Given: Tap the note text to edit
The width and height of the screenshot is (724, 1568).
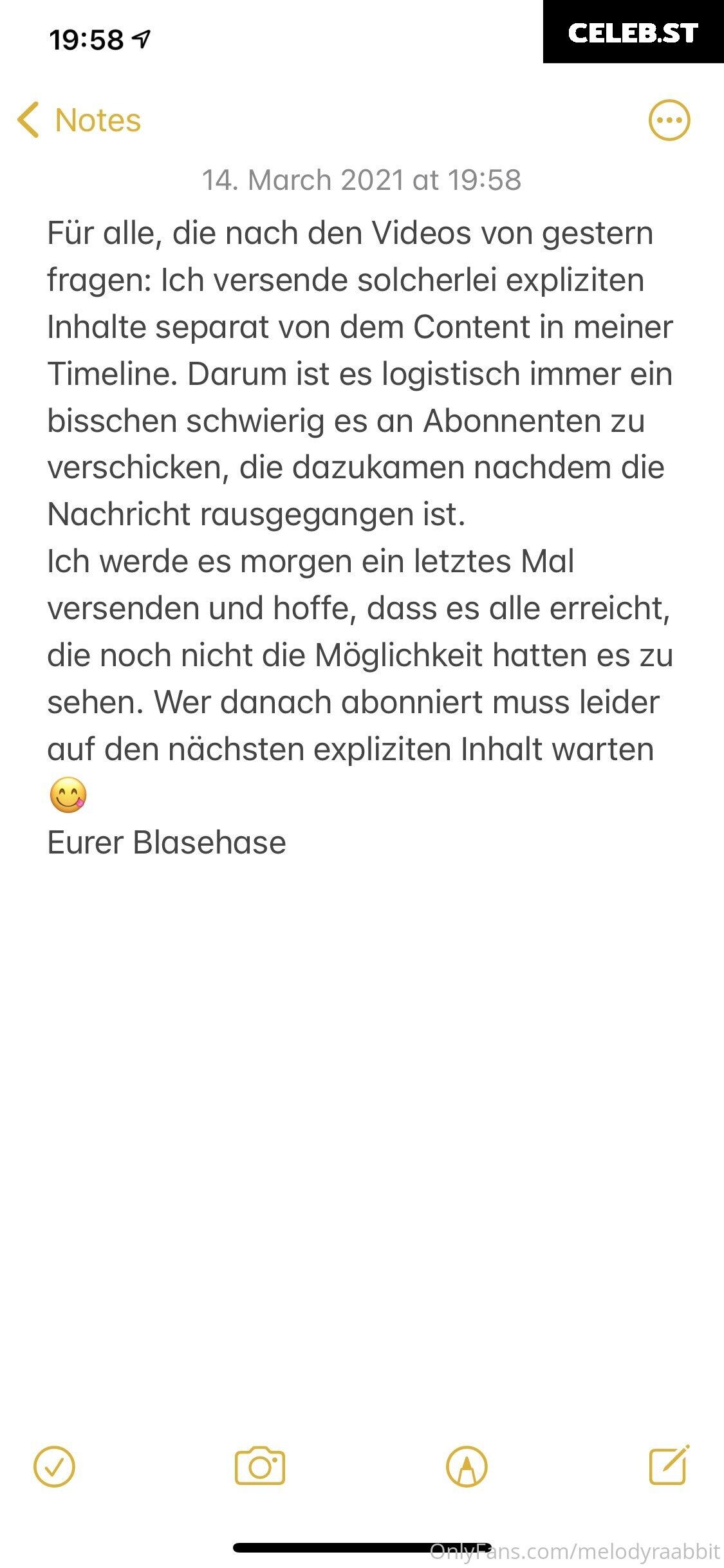Looking at the screenshot, I should click(360, 537).
